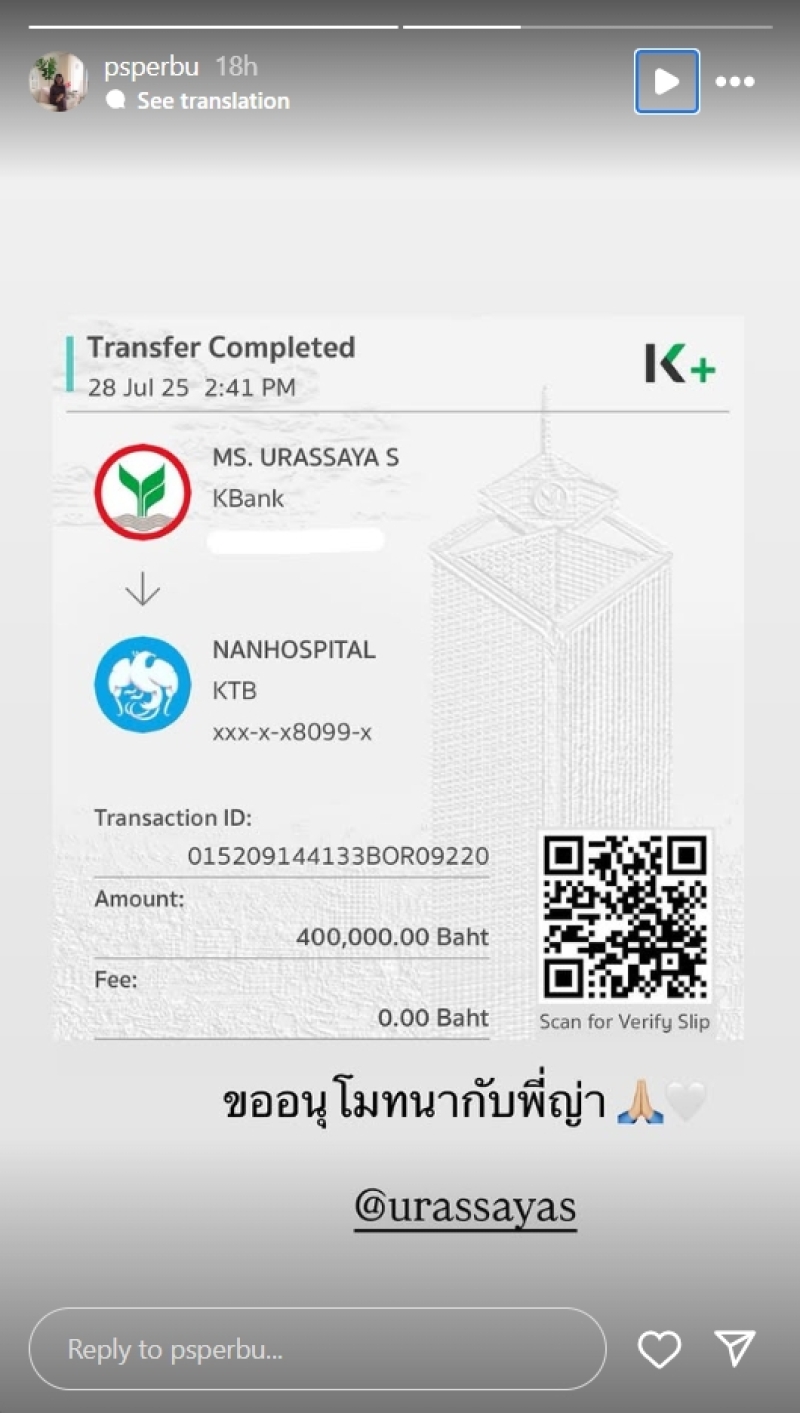Open psperbu's profile picture
The width and height of the screenshot is (800, 1413).
pyautogui.click(x=58, y=82)
